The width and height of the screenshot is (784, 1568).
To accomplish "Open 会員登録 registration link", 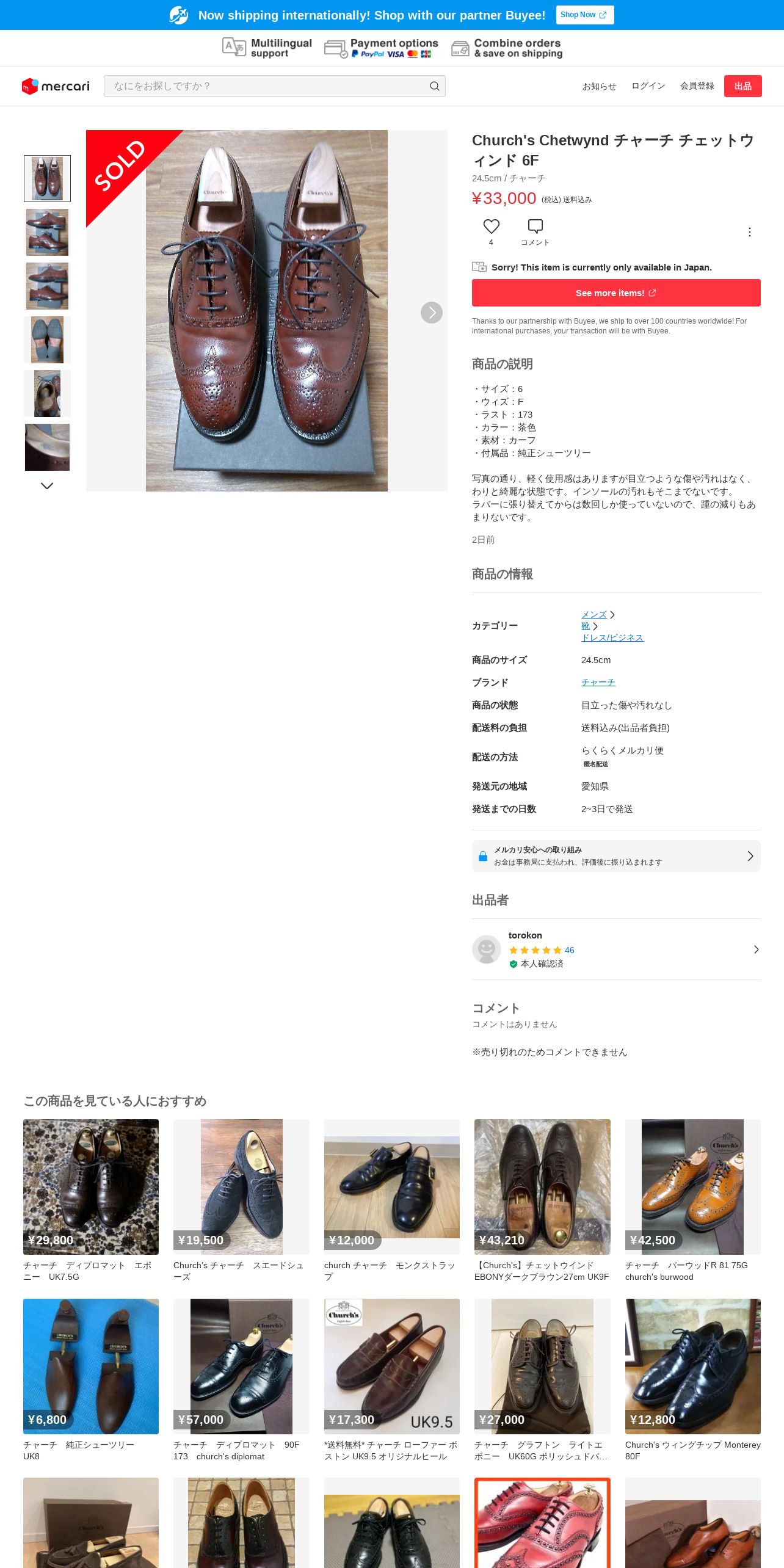I will click(x=697, y=86).
